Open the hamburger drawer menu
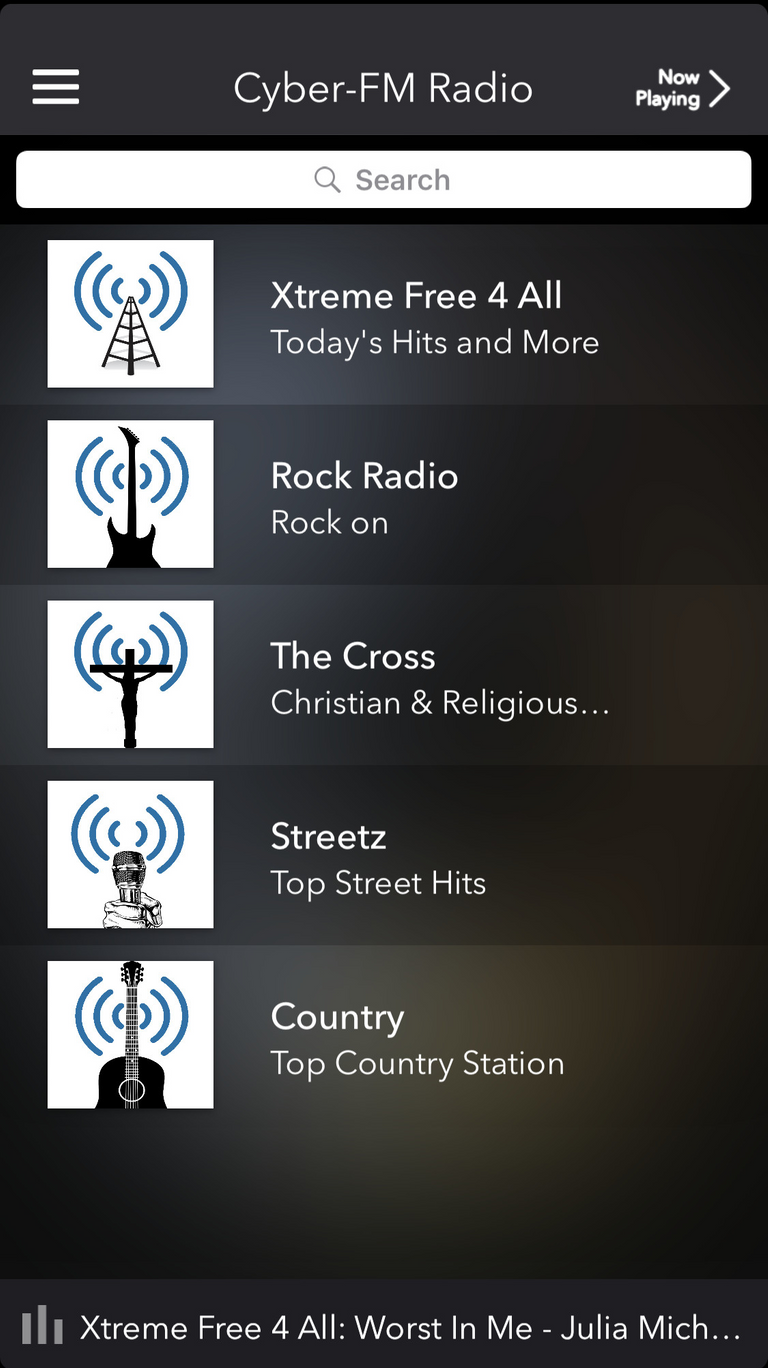The height and width of the screenshot is (1368, 768). (56, 87)
